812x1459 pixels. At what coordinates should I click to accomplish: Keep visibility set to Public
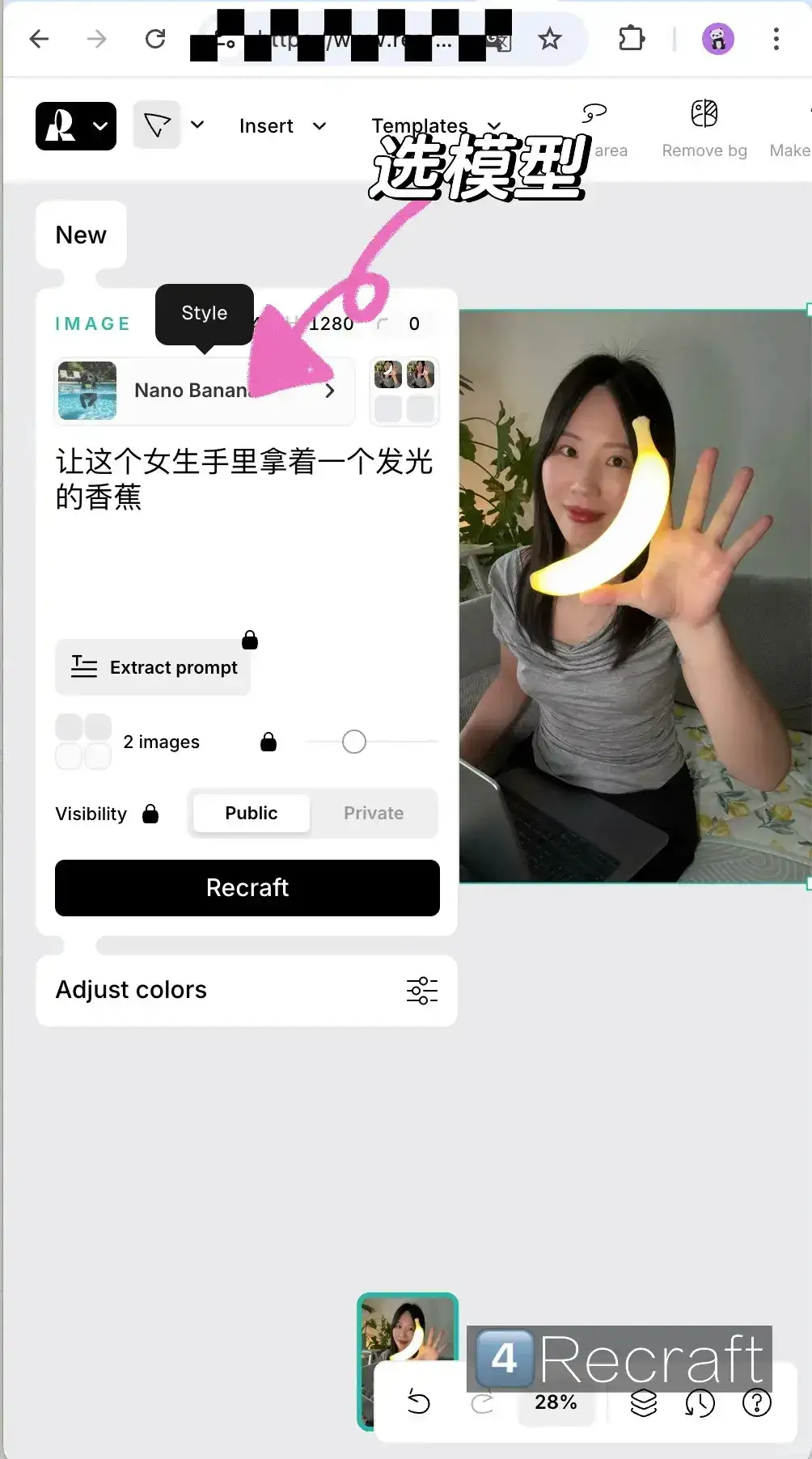tap(251, 813)
